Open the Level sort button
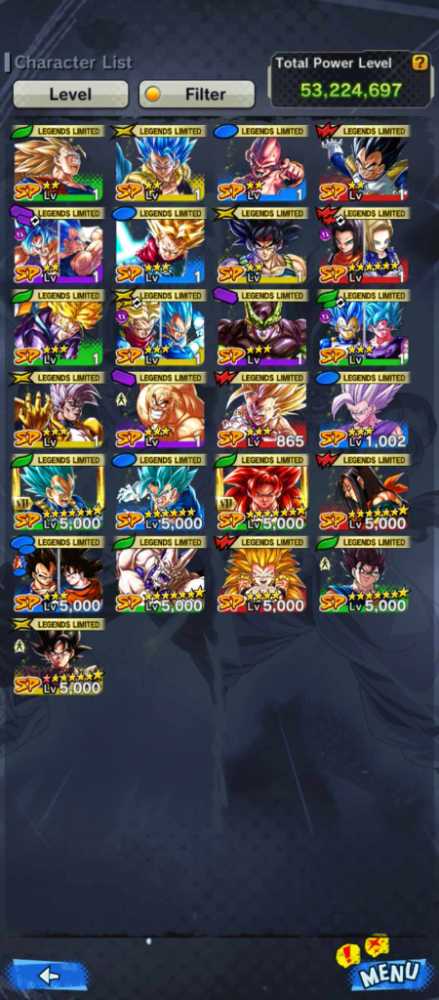This screenshot has width=439, height=1000. click(70, 94)
